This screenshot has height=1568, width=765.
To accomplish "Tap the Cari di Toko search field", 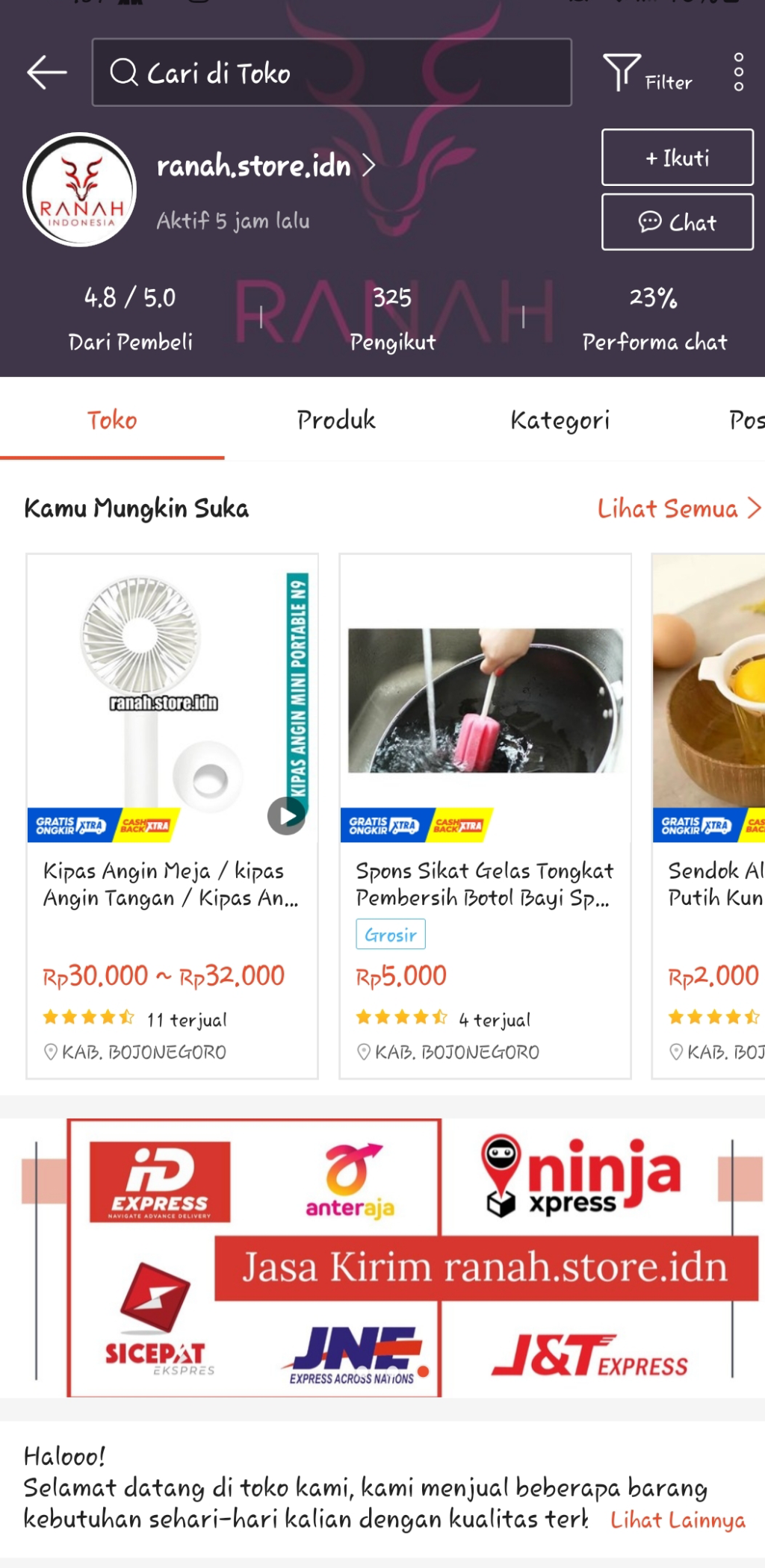I will (331, 72).
